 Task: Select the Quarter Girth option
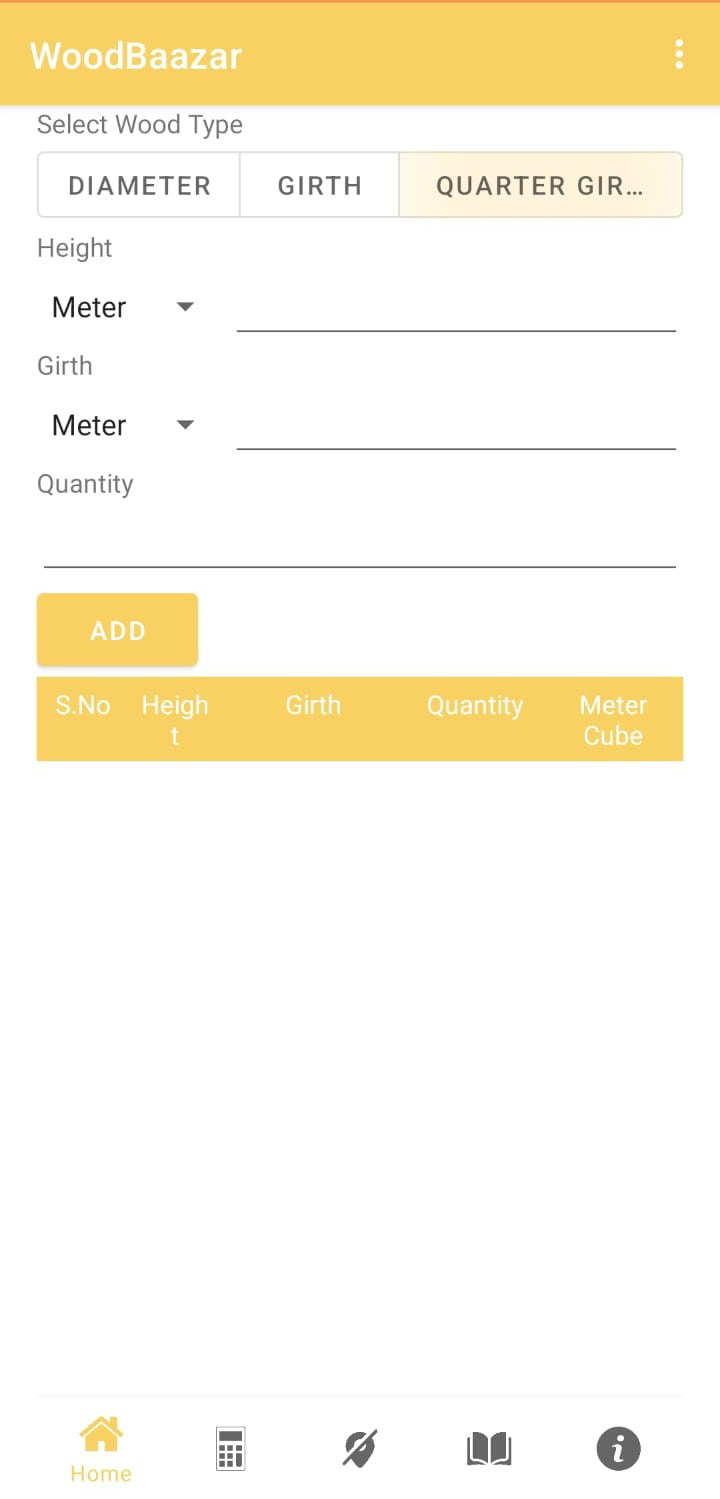(540, 185)
